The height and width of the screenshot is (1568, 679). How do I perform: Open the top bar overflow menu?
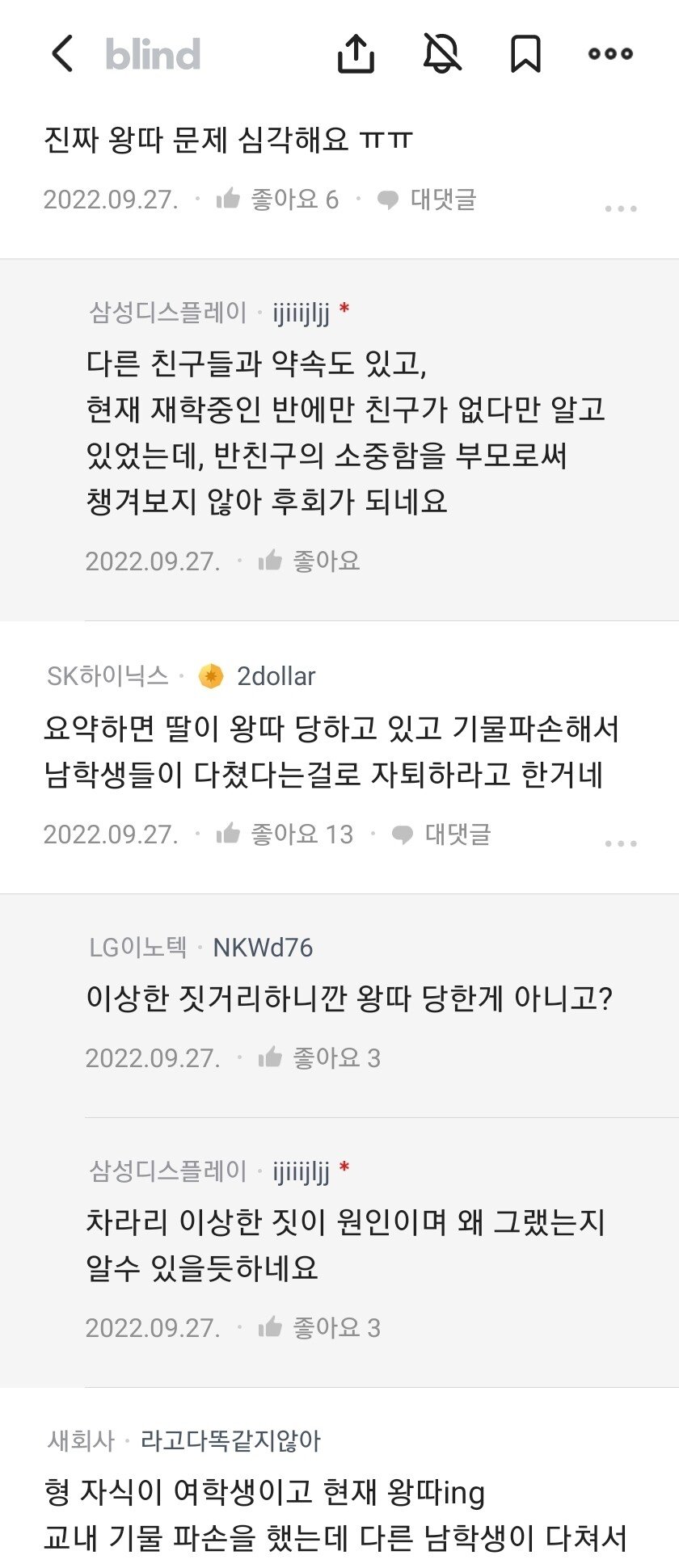(x=610, y=54)
